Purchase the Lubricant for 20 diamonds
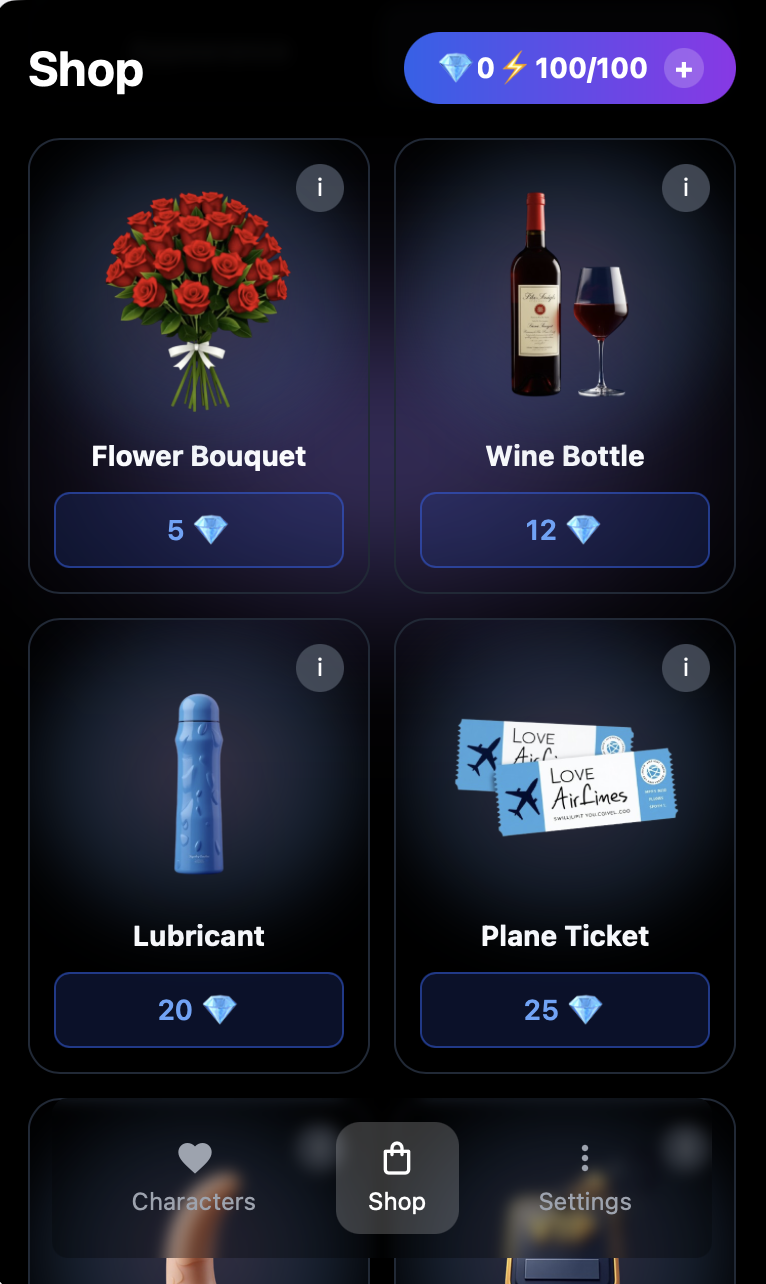 pyautogui.click(x=198, y=1010)
